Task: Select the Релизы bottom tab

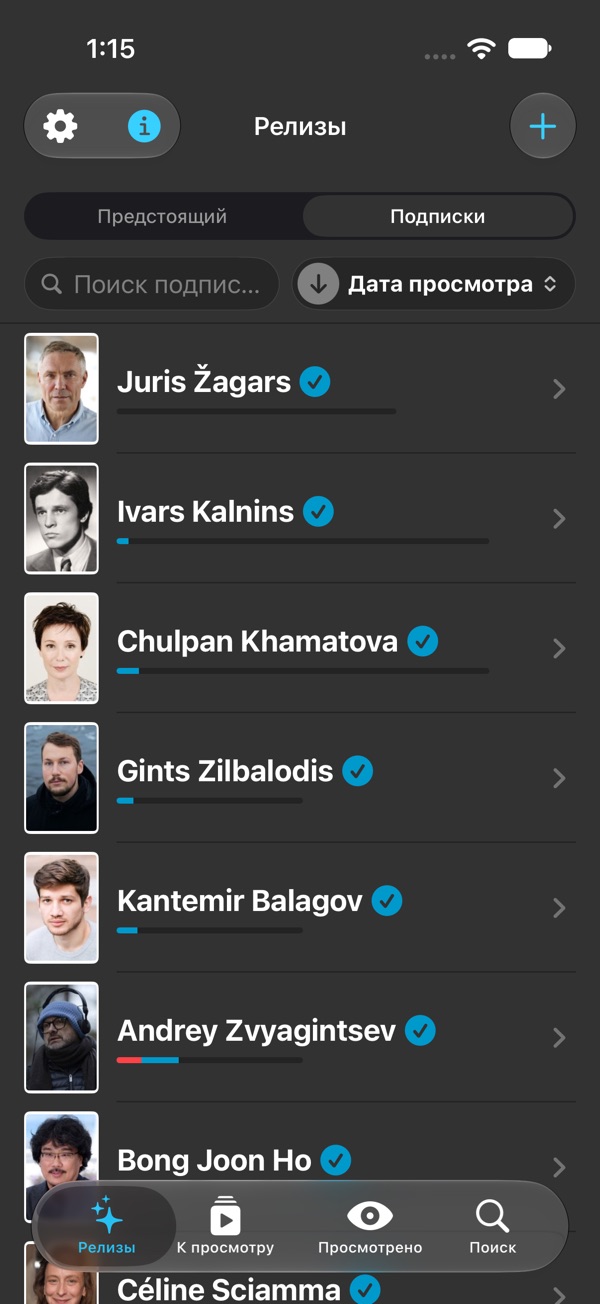Action: tap(107, 1227)
